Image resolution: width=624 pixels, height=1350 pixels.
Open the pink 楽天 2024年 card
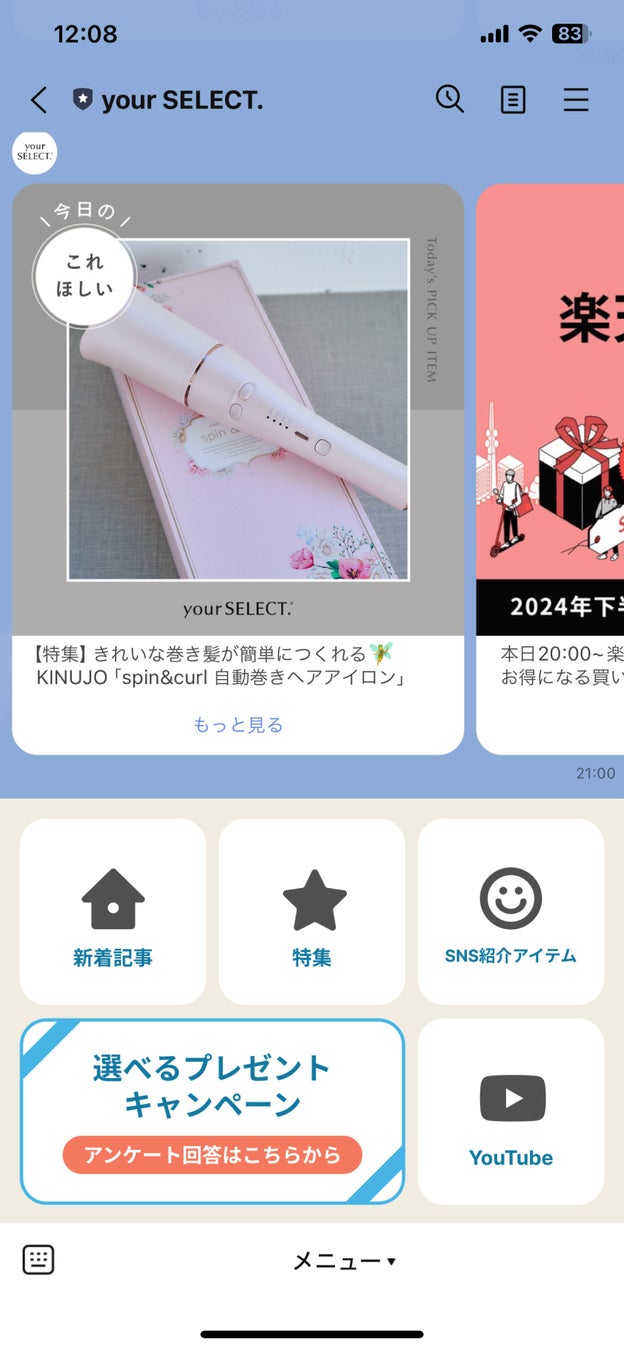pyautogui.click(x=550, y=468)
